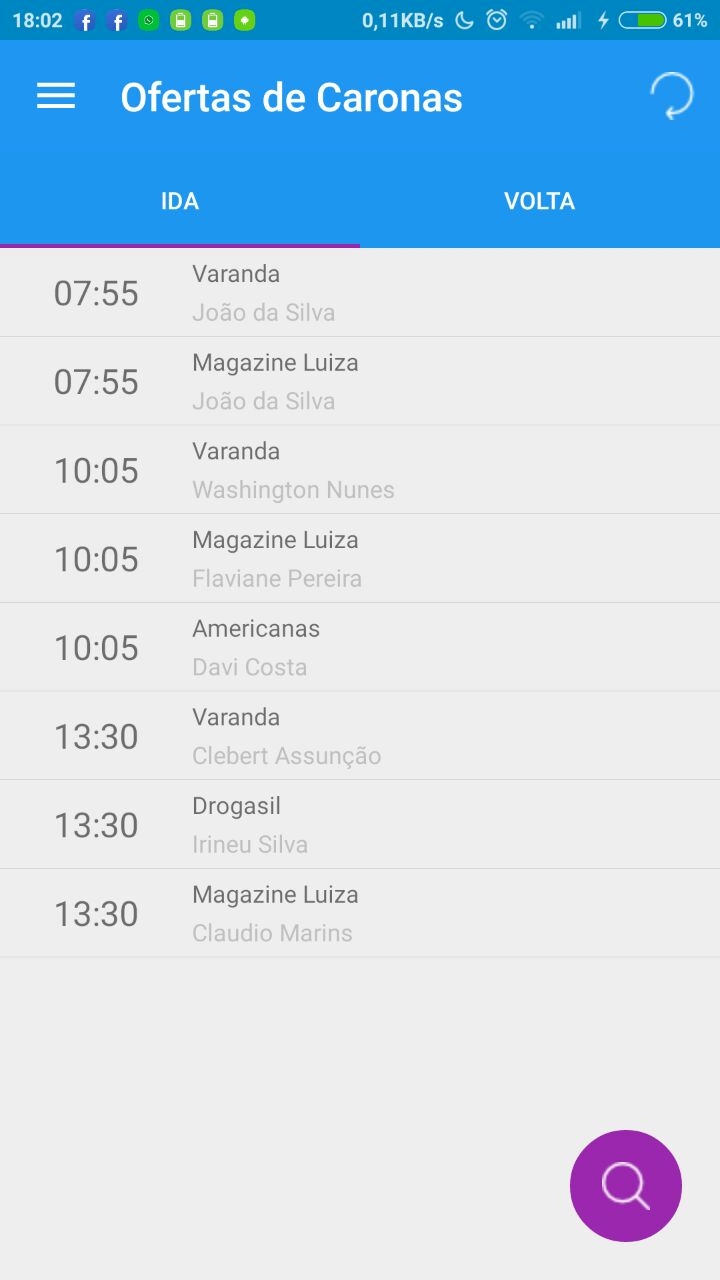This screenshot has width=720, height=1280.
Task: Select Davi Costa's Americanas ride
Action: pos(360,647)
